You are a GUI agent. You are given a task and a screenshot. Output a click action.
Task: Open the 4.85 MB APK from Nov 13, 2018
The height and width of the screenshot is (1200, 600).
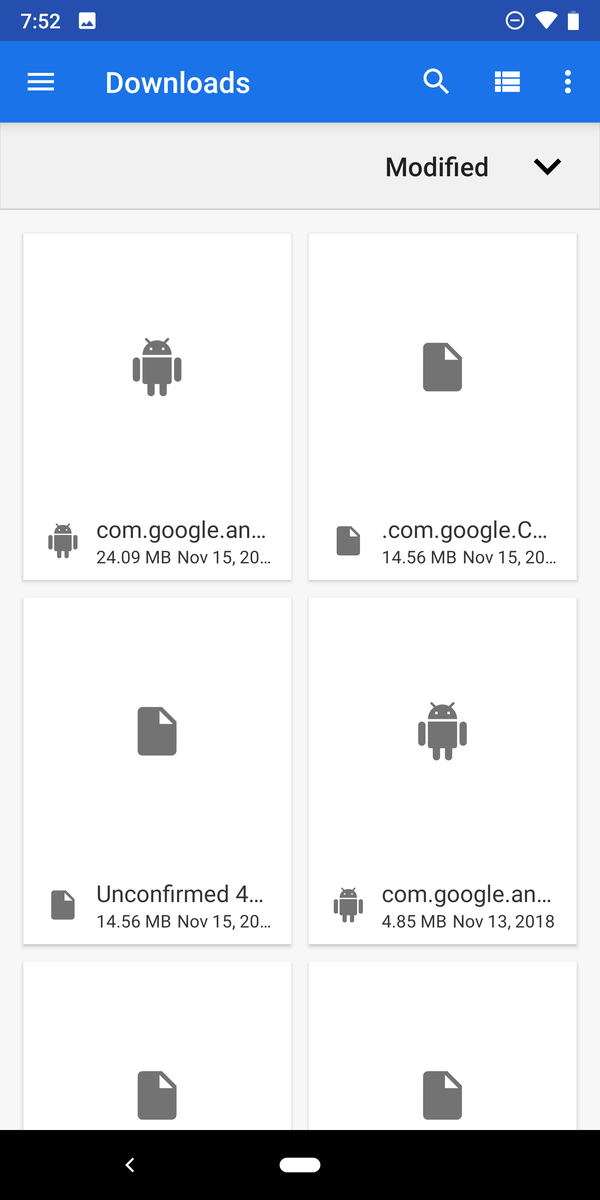point(442,770)
